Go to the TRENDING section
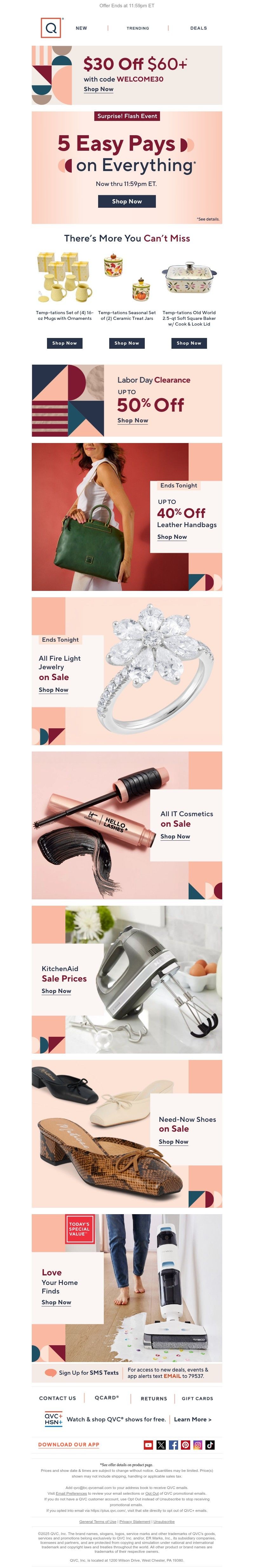This screenshot has height=1568, width=254. [138, 28]
